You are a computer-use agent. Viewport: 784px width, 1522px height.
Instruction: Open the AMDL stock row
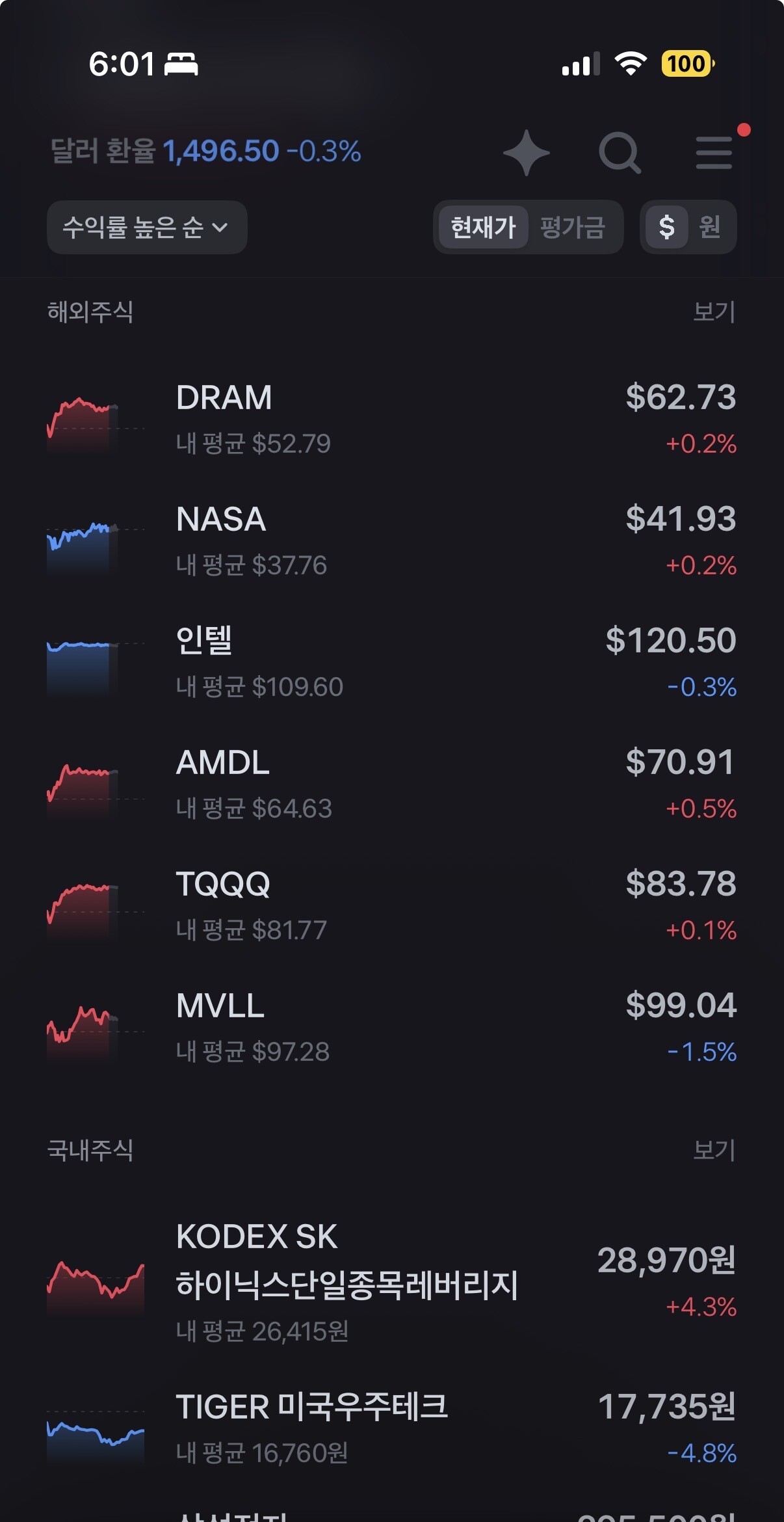pyautogui.click(x=392, y=784)
